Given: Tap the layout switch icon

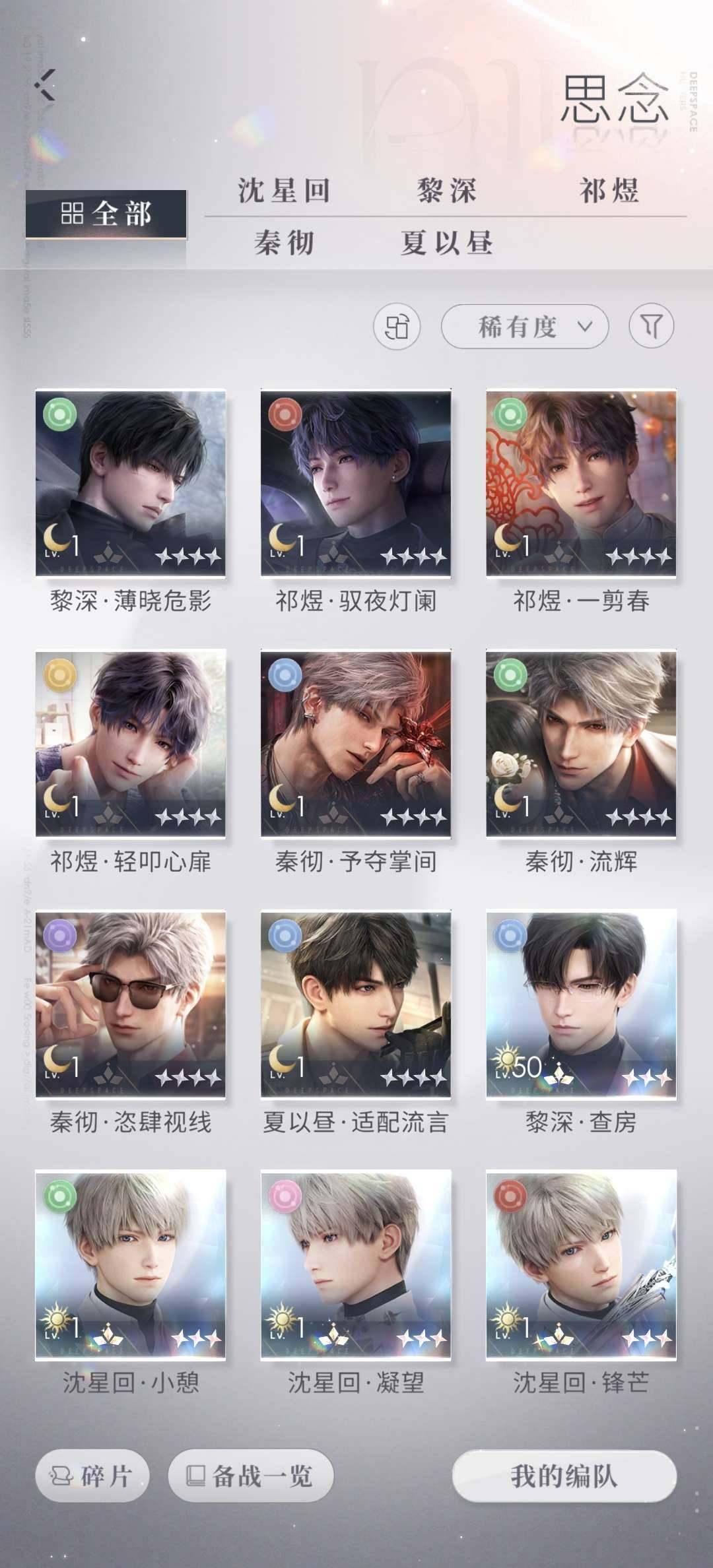Looking at the screenshot, I should coord(397,326).
